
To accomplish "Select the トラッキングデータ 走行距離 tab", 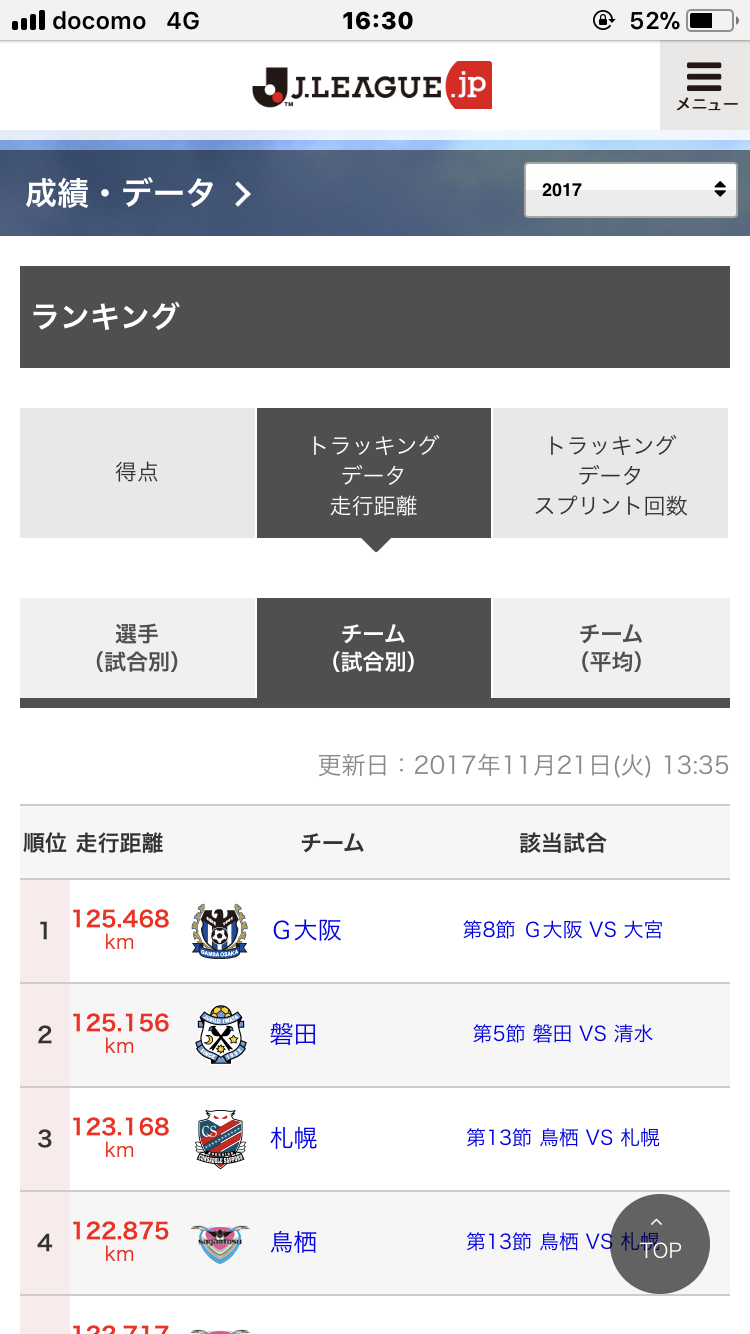I will (x=374, y=474).
